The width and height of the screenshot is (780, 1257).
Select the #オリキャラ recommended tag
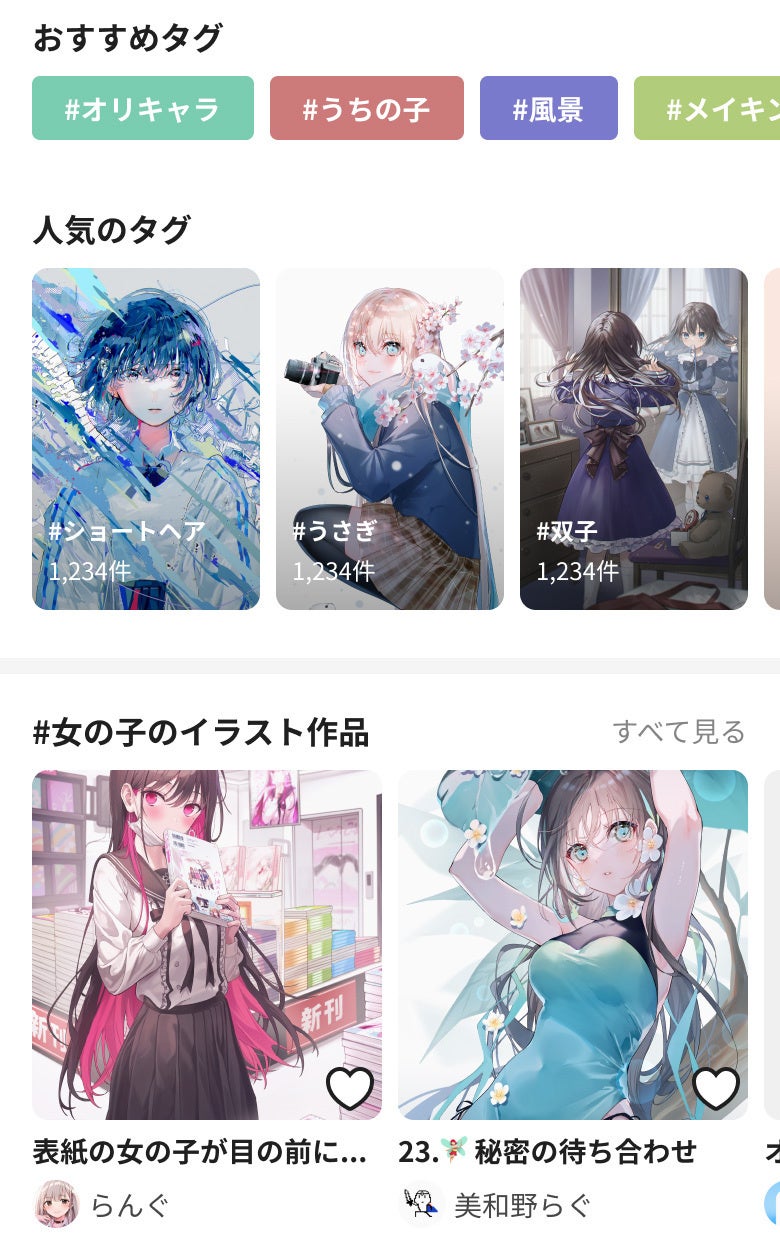143,108
